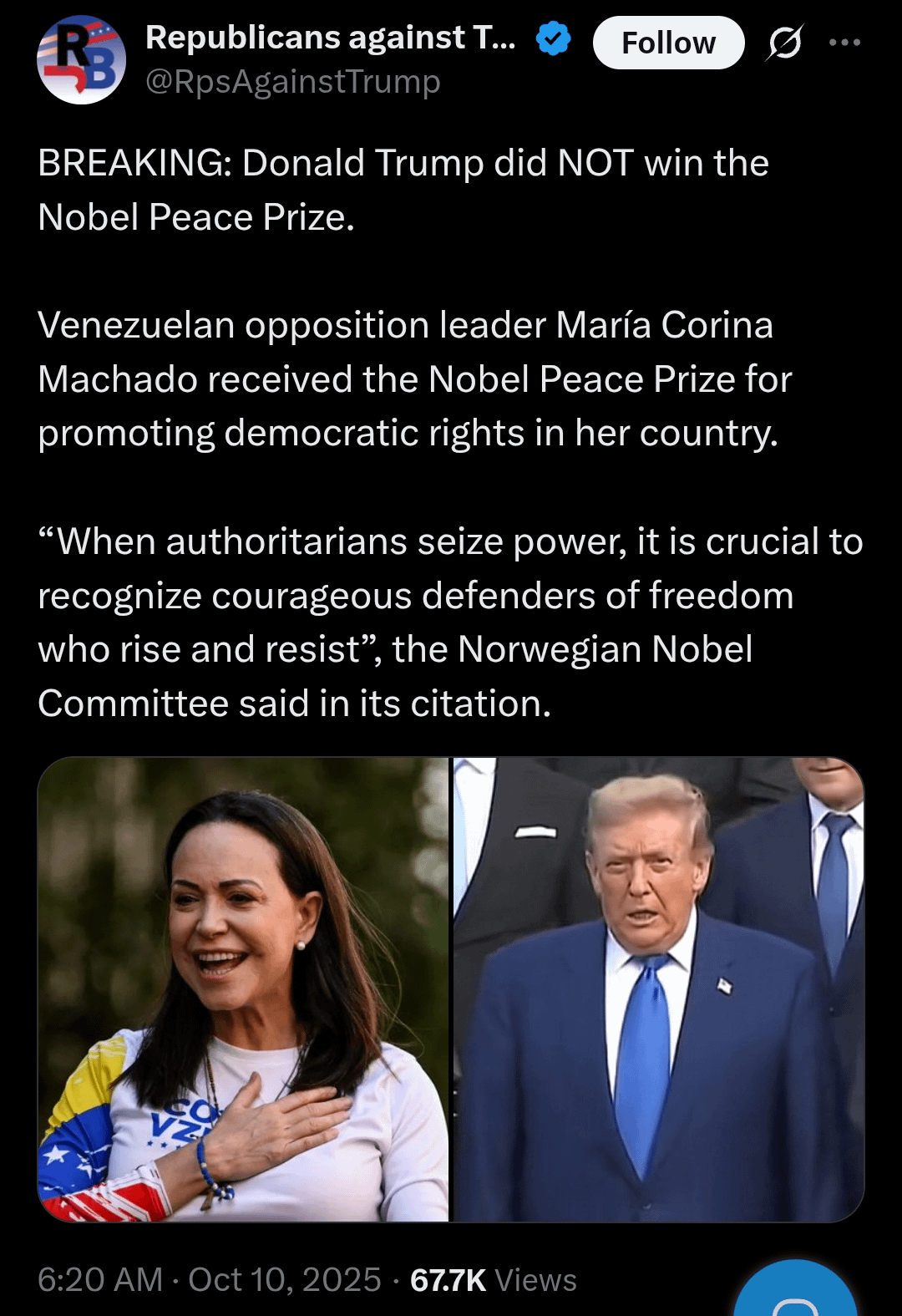Viewport: 902px width, 1316px height.
Task: Open the @RpsAgainstTrump handle
Action: point(293,82)
